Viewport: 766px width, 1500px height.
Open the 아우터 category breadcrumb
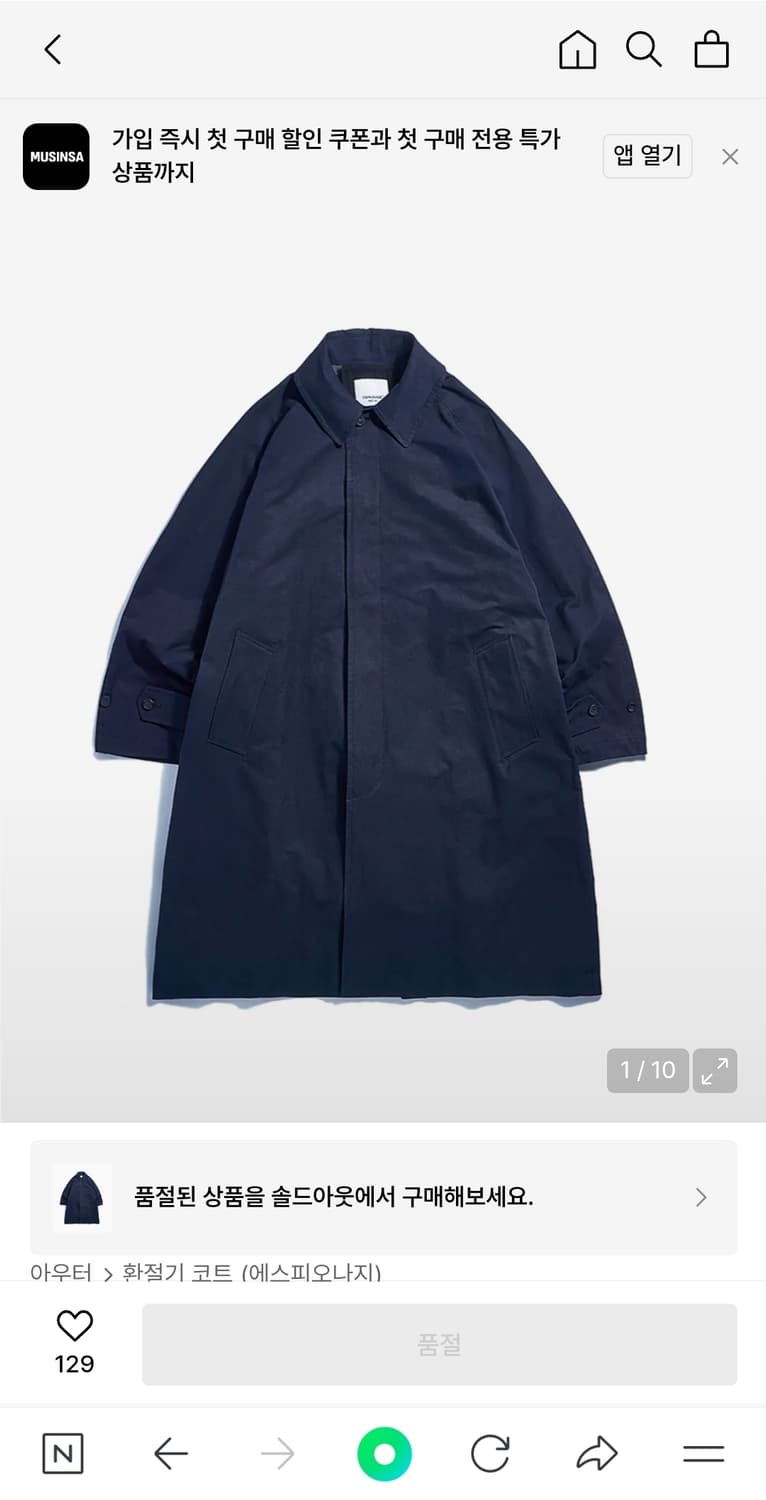(61, 1273)
